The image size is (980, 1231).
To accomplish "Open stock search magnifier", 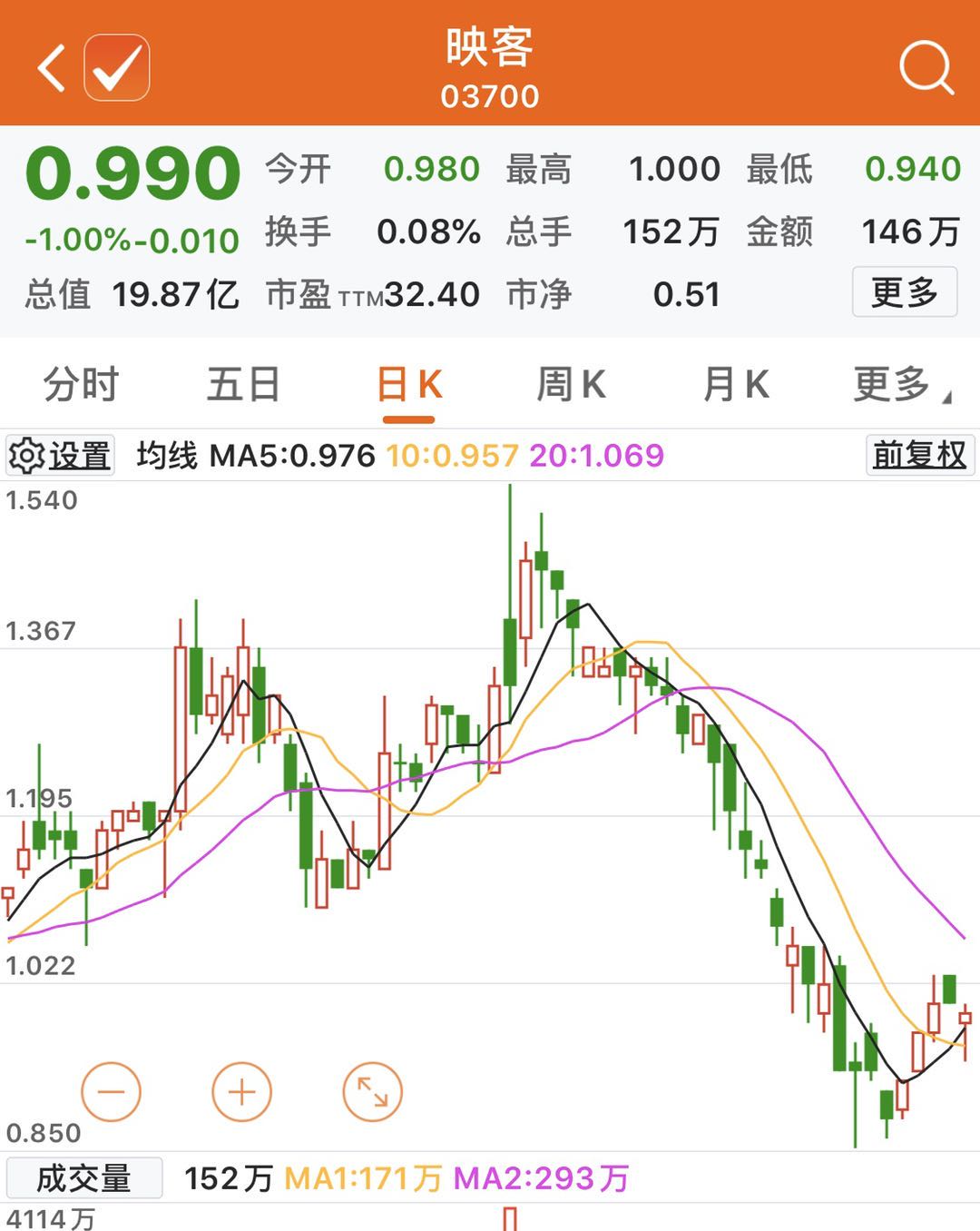I will pos(926,67).
